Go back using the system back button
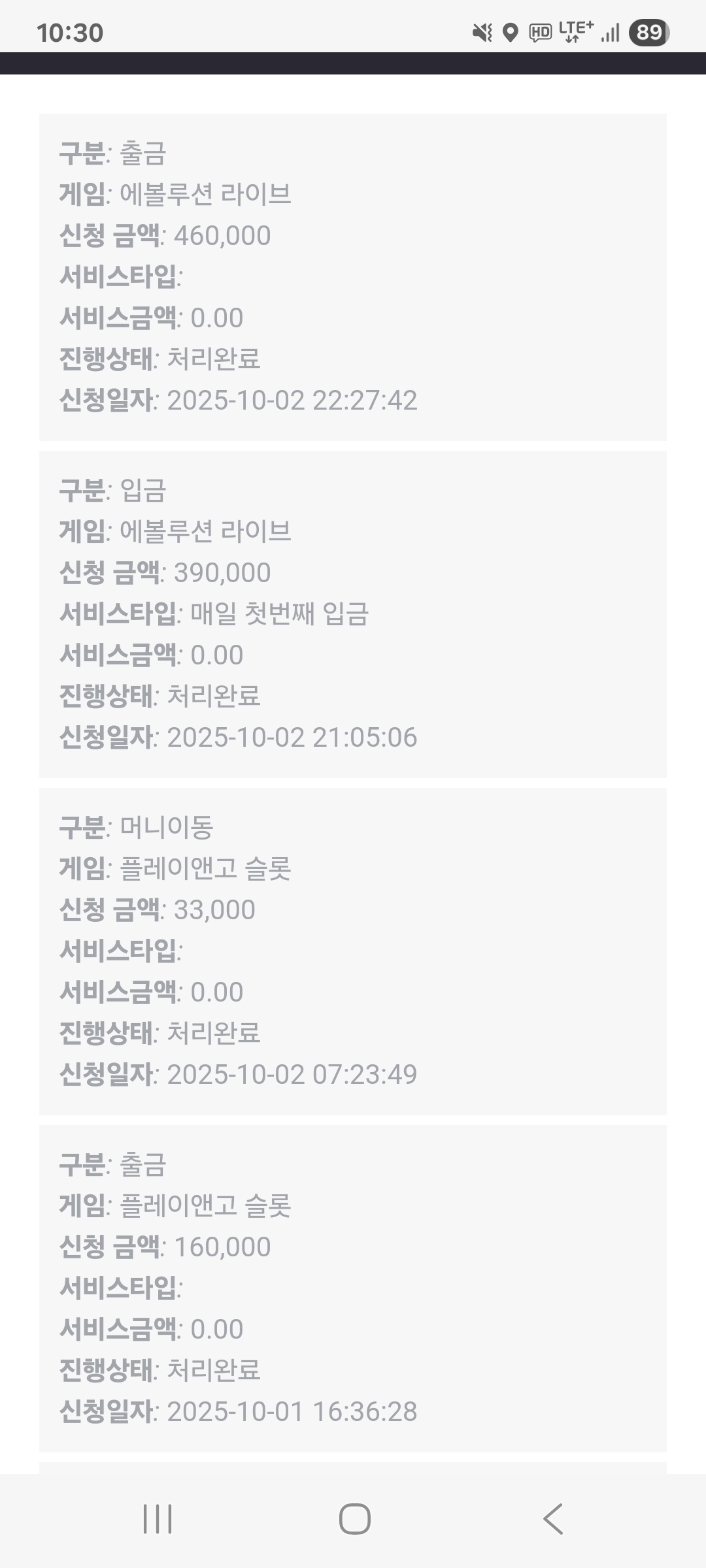This screenshot has height=1568, width=706. click(x=553, y=1519)
